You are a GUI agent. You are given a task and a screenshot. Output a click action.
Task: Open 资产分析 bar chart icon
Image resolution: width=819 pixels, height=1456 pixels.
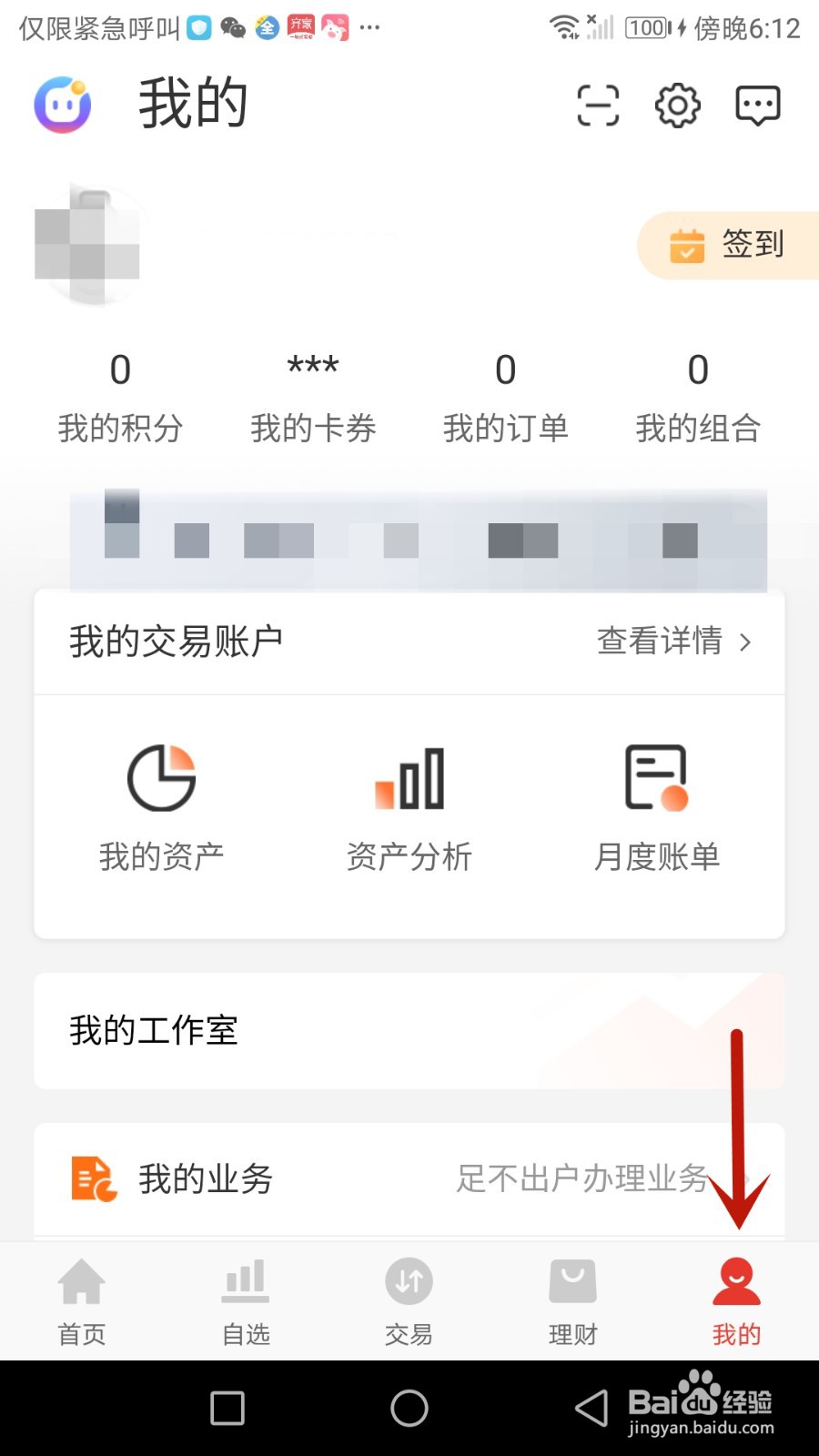(x=409, y=778)
